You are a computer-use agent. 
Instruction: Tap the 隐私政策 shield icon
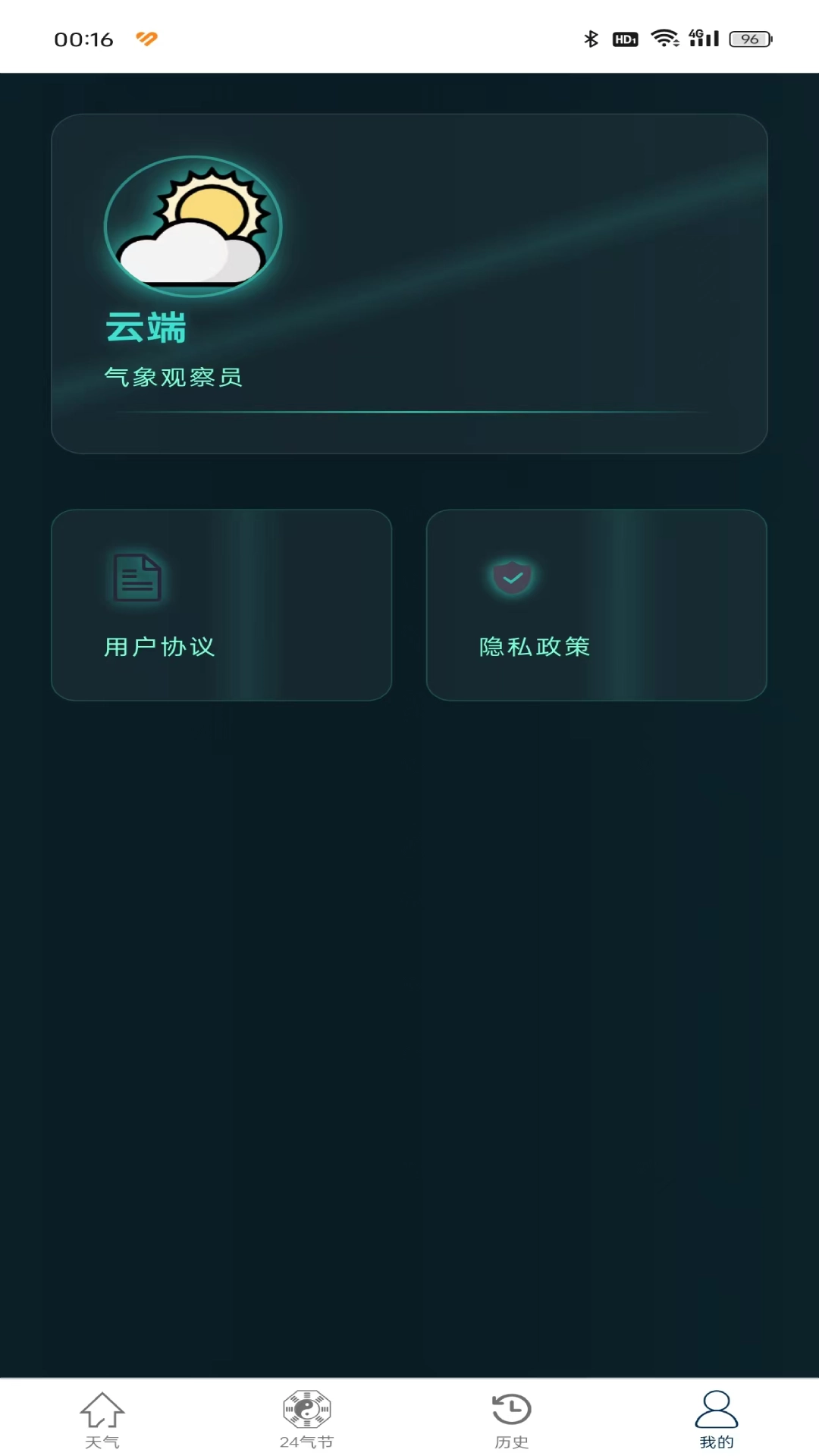512,578
